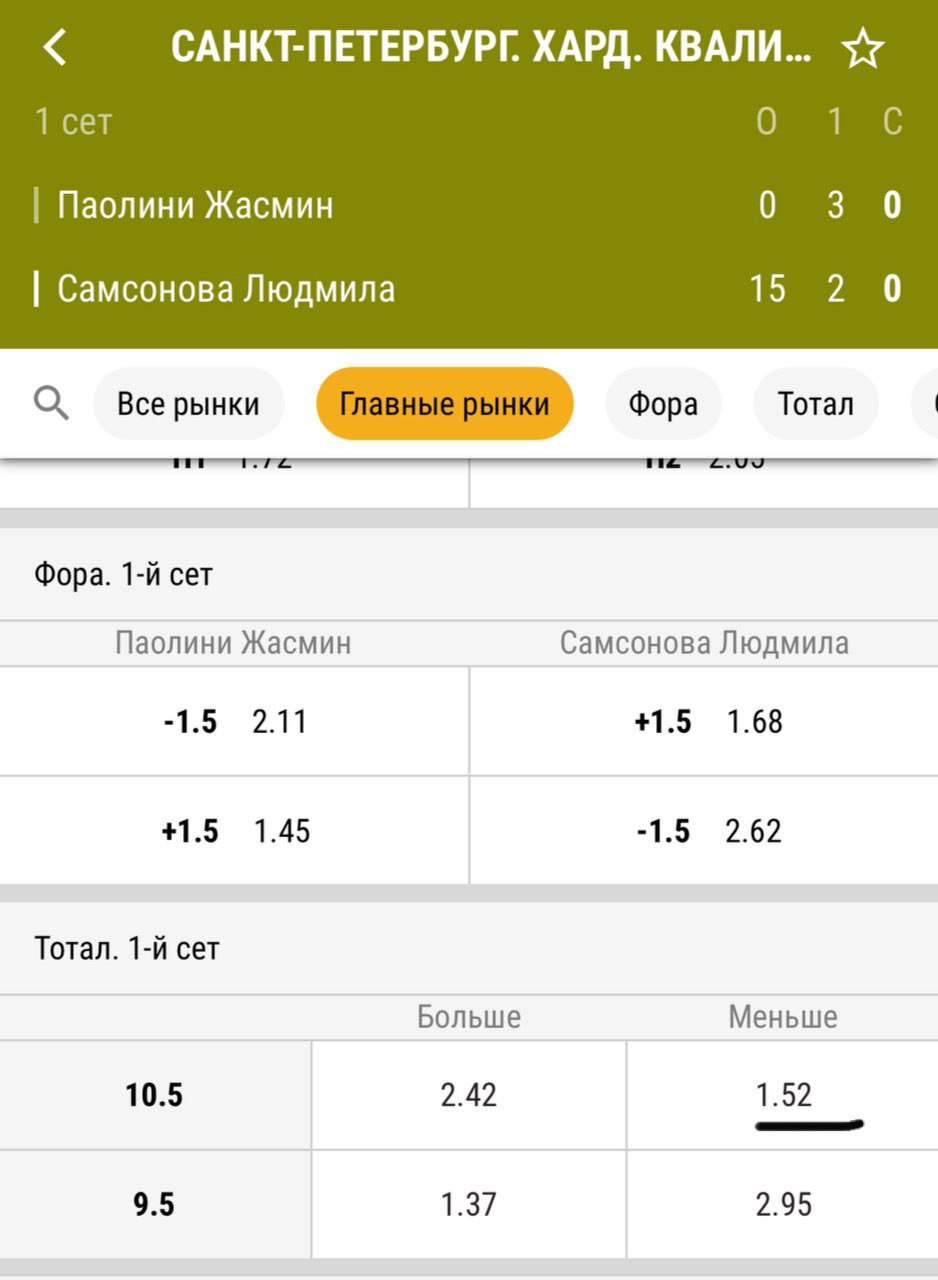
Task: Go back using the arrow icon
Action: [56, 47]
